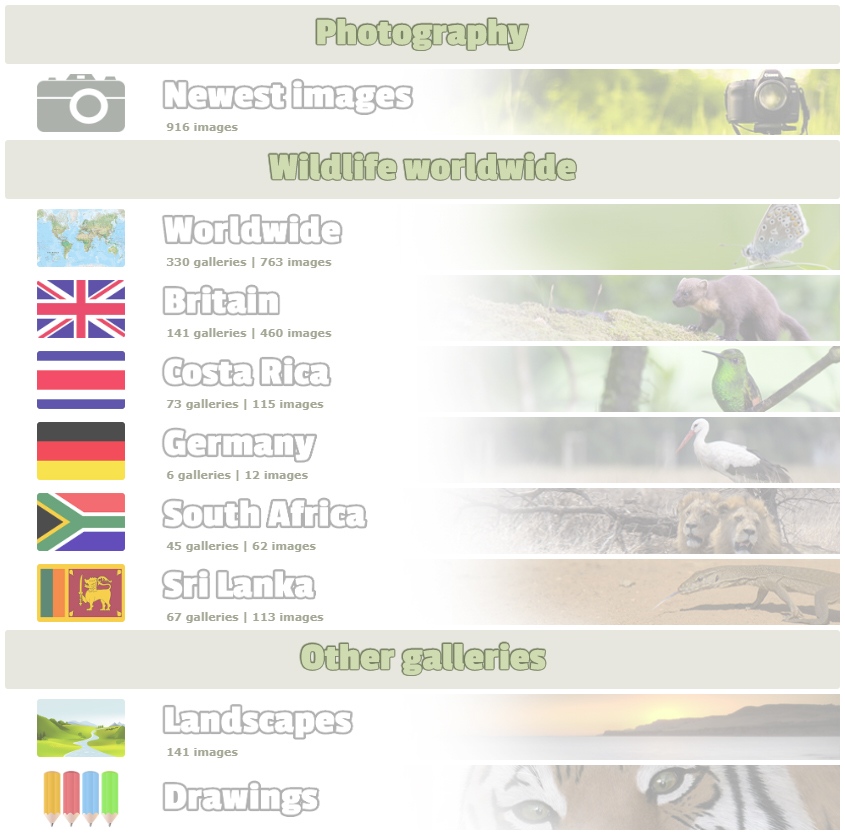Open the Newest images gallery

coord(287,96)
